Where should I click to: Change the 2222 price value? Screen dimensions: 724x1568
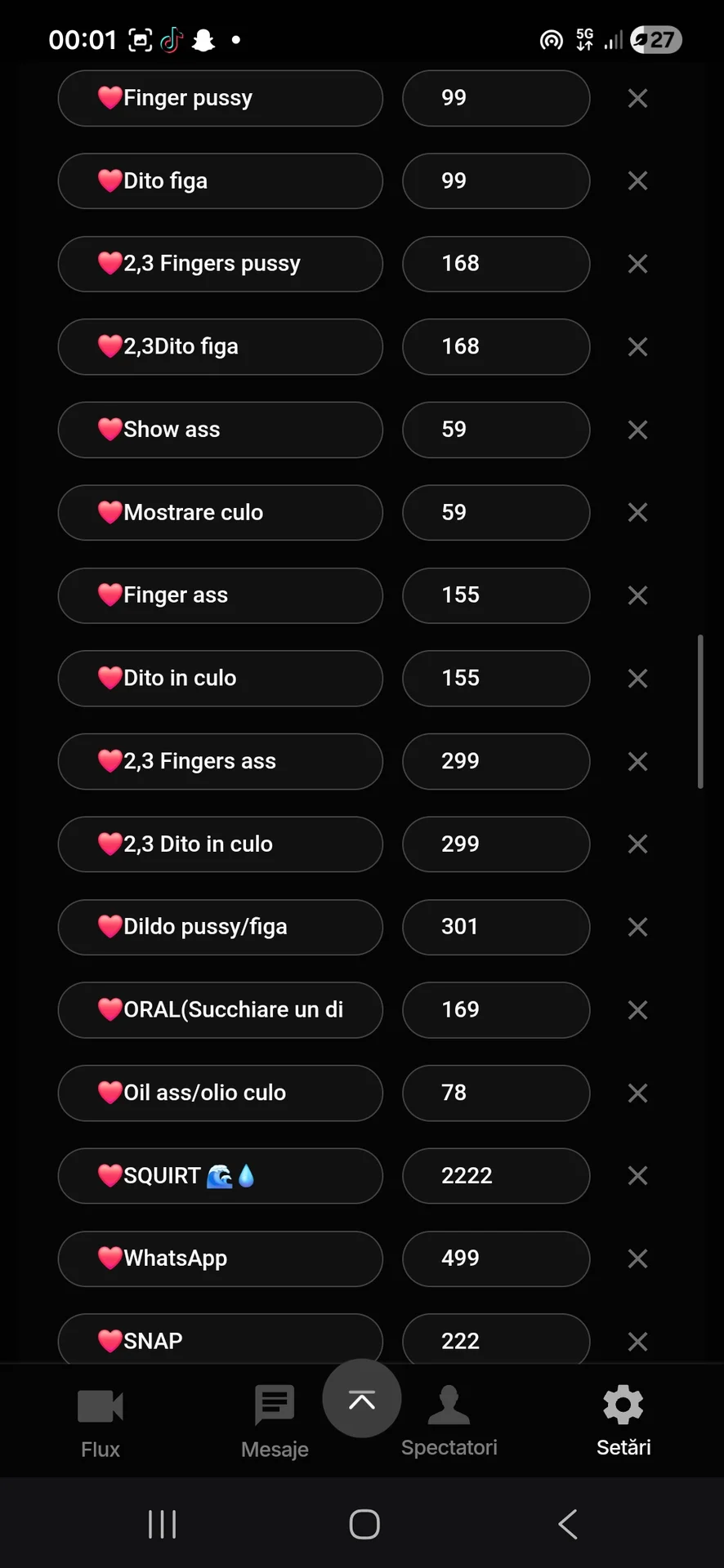(495, 1175)
